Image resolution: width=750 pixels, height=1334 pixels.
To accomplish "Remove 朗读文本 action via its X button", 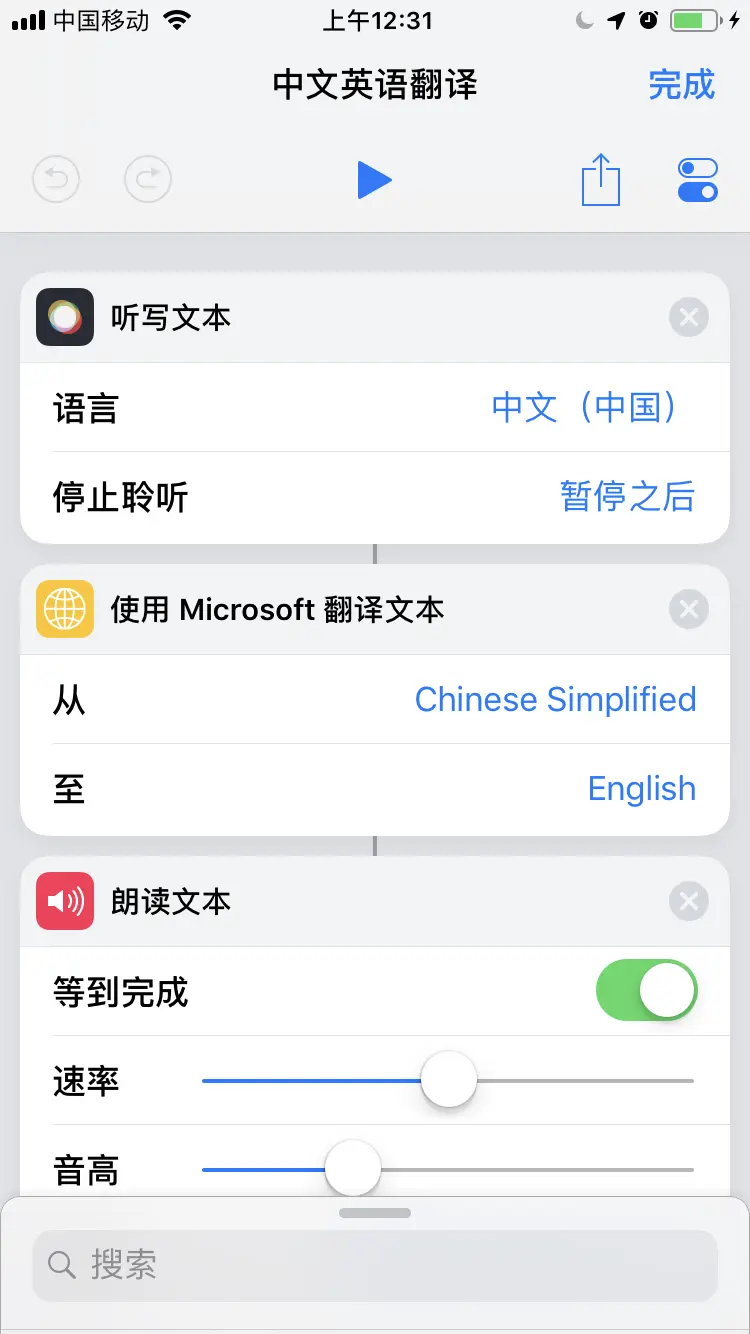I will point(688,900).
